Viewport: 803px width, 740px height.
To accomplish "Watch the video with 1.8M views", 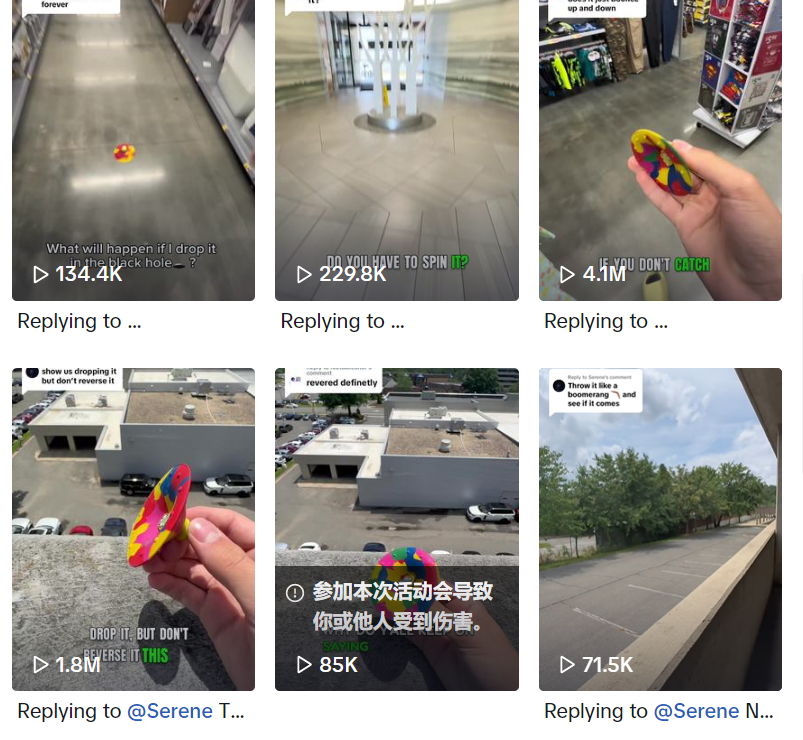I will point(133,528).
